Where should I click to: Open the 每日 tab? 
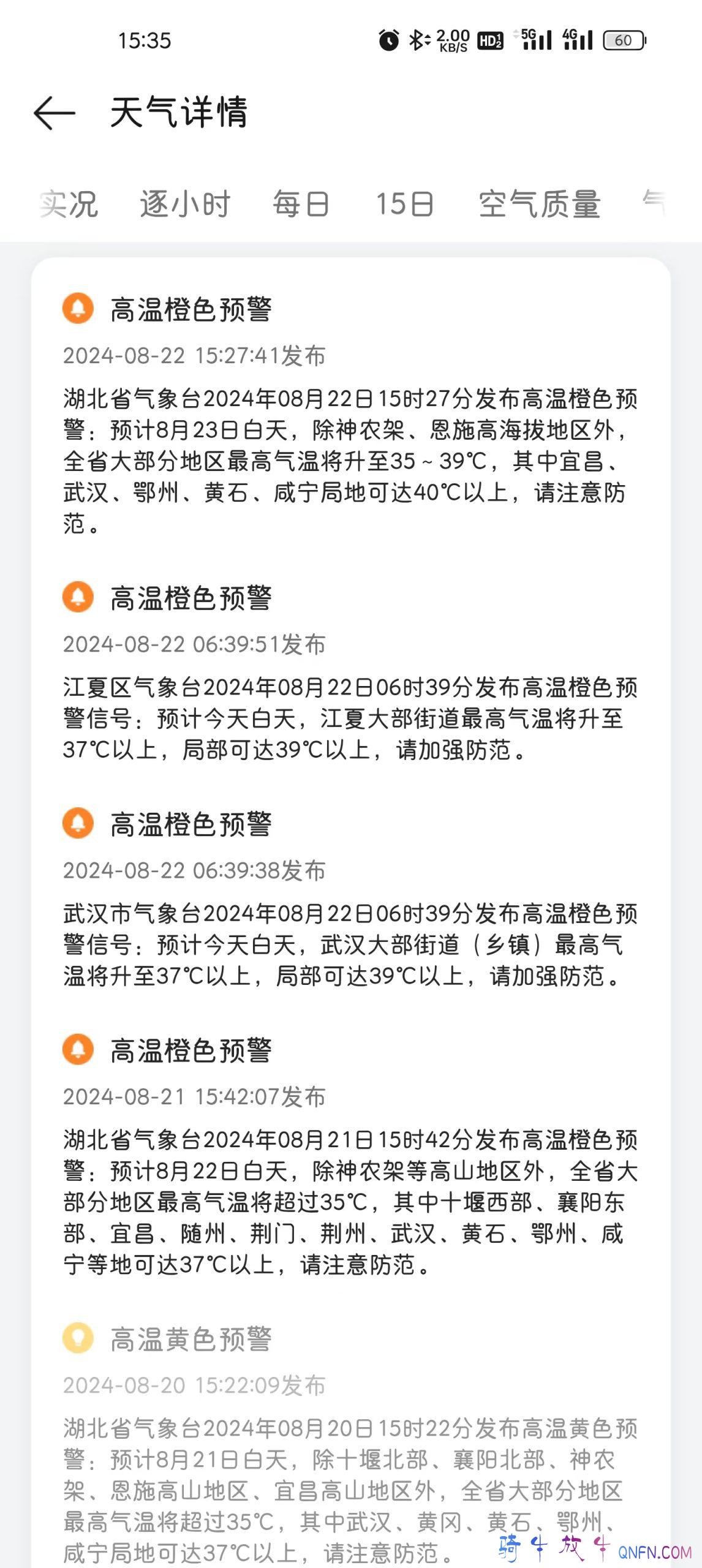tap(301, 204)
